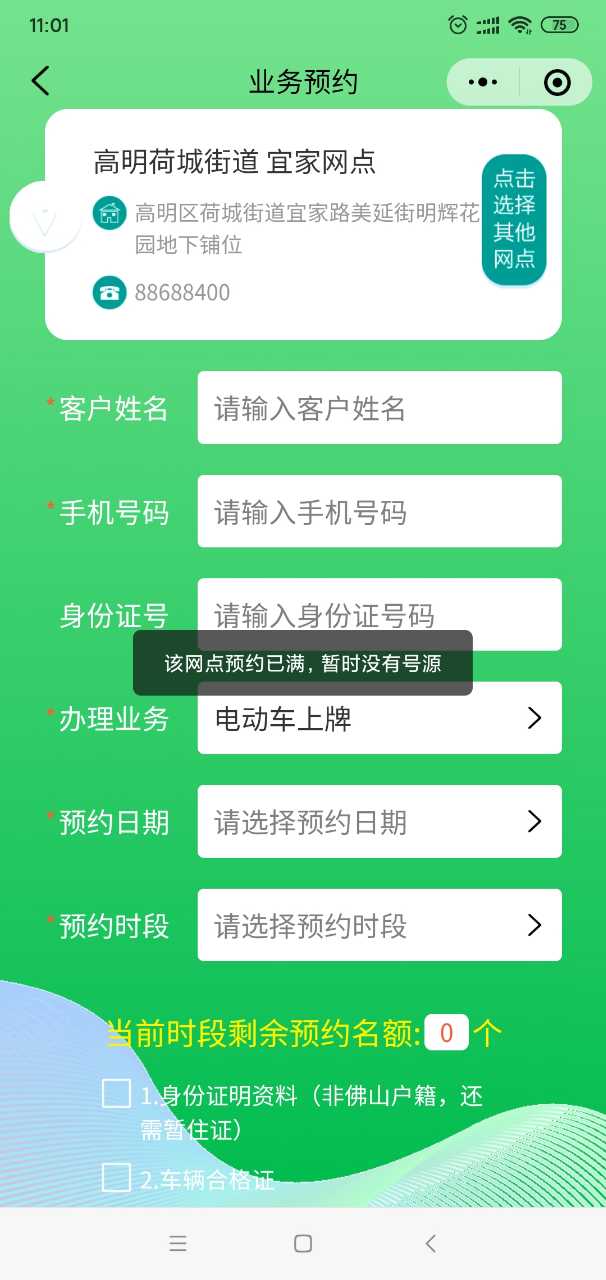Tick the 车辆合格证 checkbox

[x=117, y=1177]
